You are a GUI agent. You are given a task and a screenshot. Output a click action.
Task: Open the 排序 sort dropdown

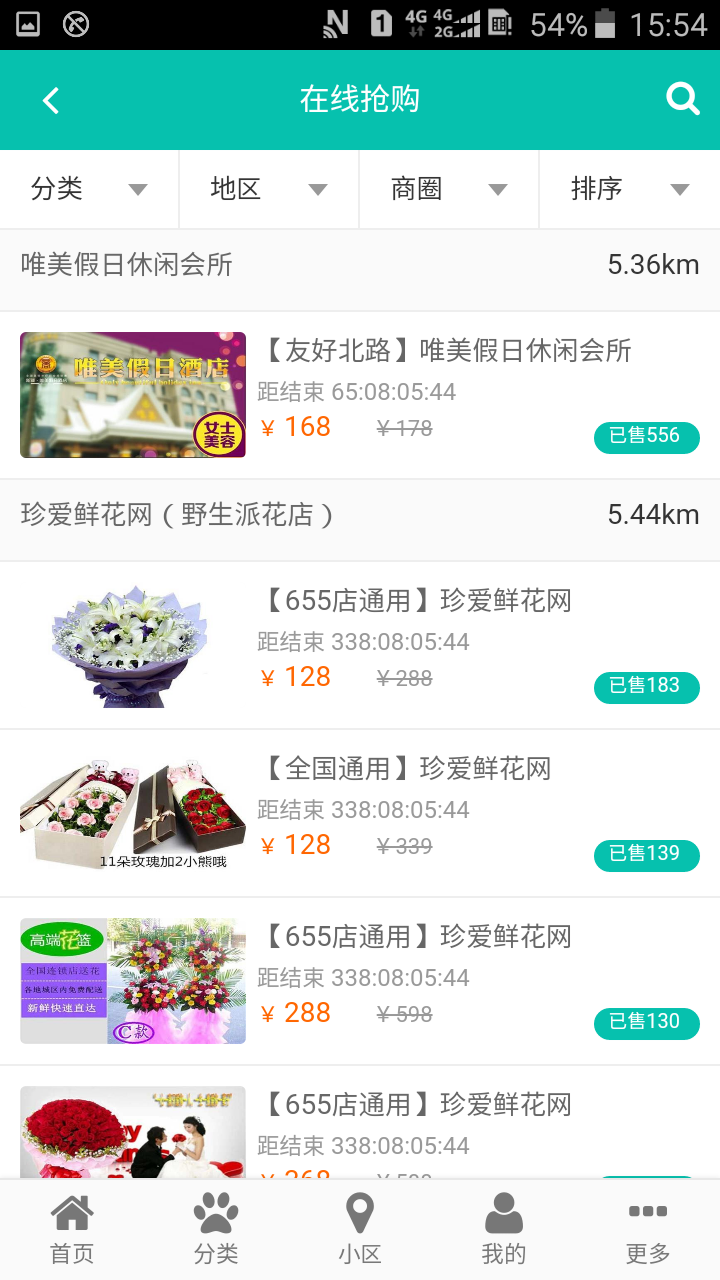[x=629, y=189]
